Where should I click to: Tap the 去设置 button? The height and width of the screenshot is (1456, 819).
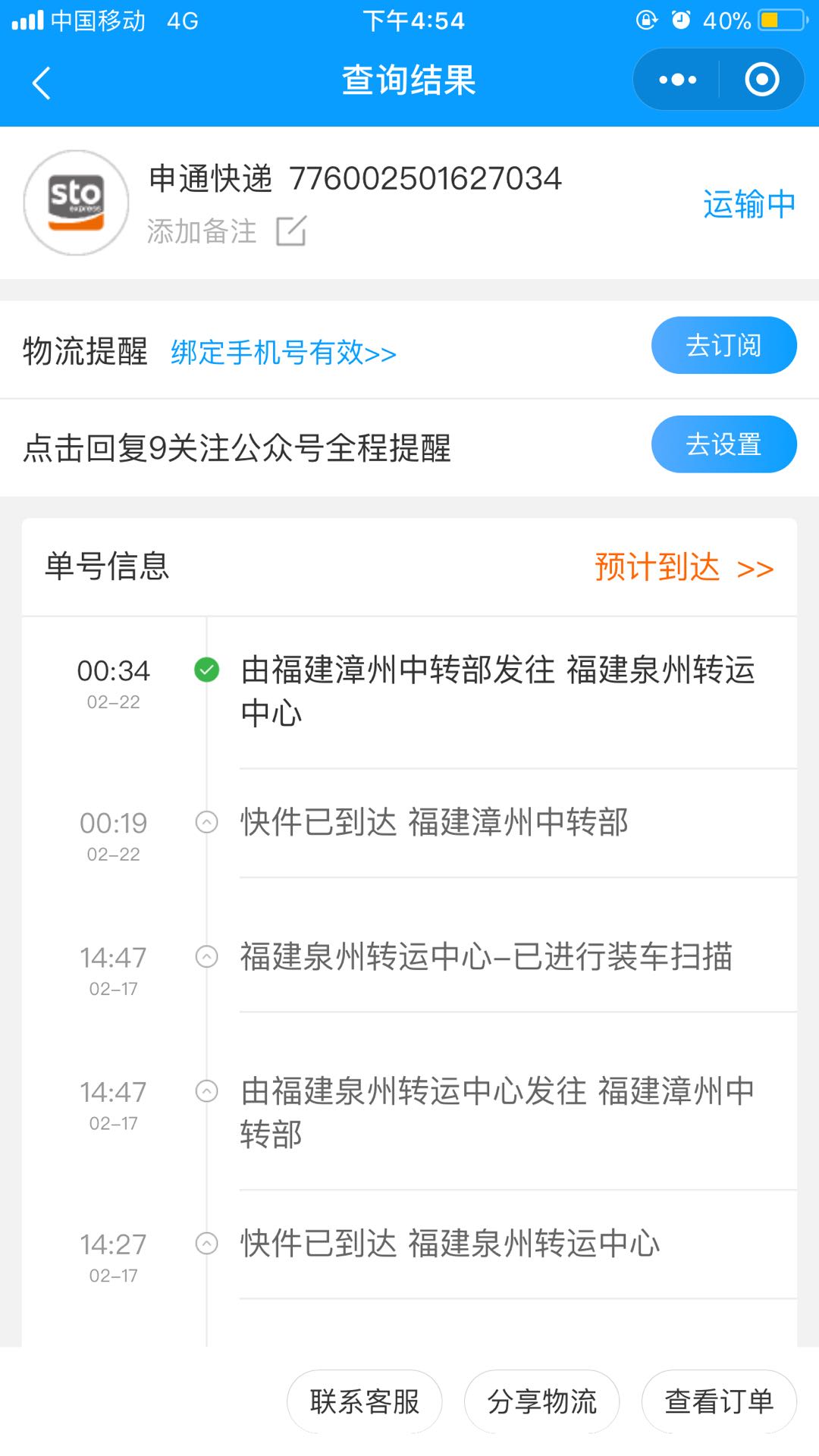723,444
